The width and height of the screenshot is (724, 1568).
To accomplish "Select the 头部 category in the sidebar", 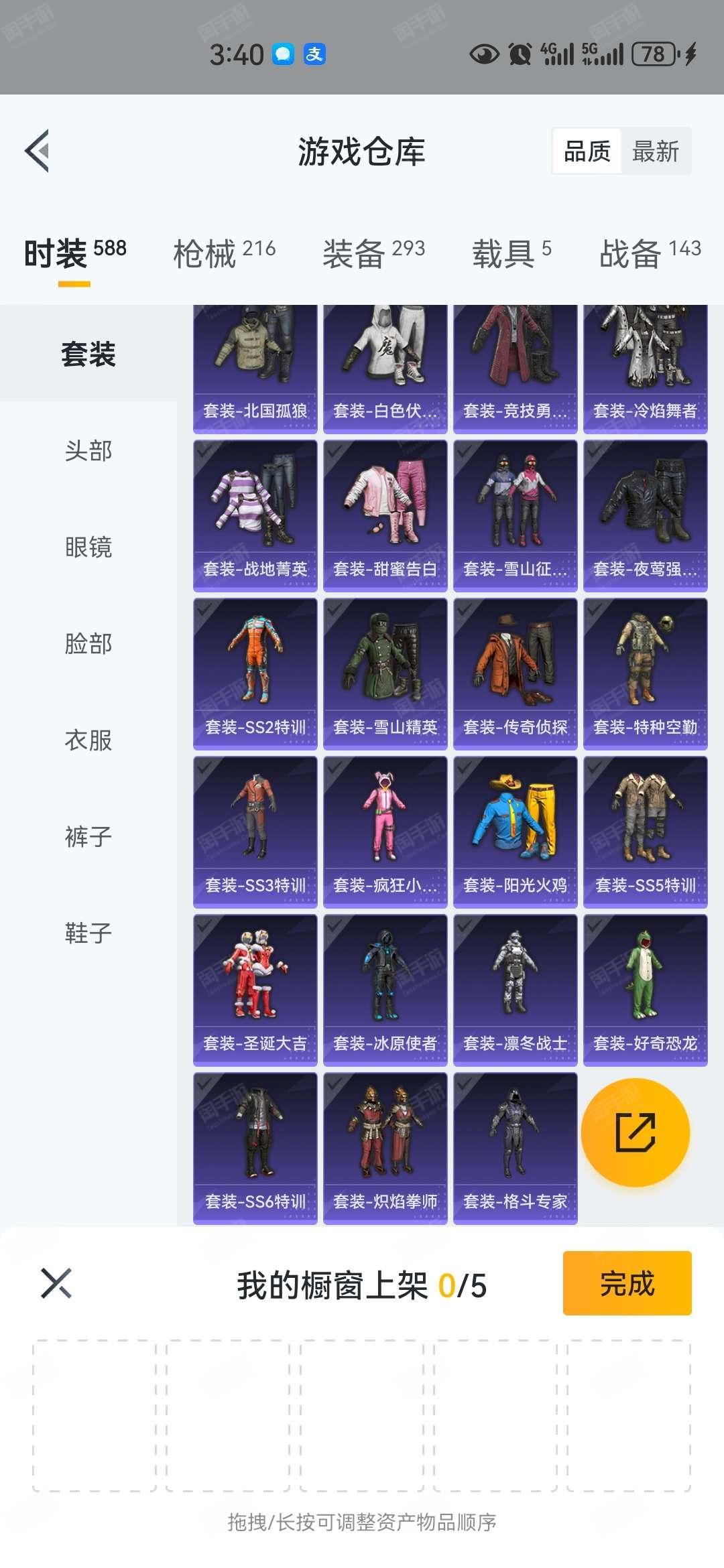I will tap(88, 450).
